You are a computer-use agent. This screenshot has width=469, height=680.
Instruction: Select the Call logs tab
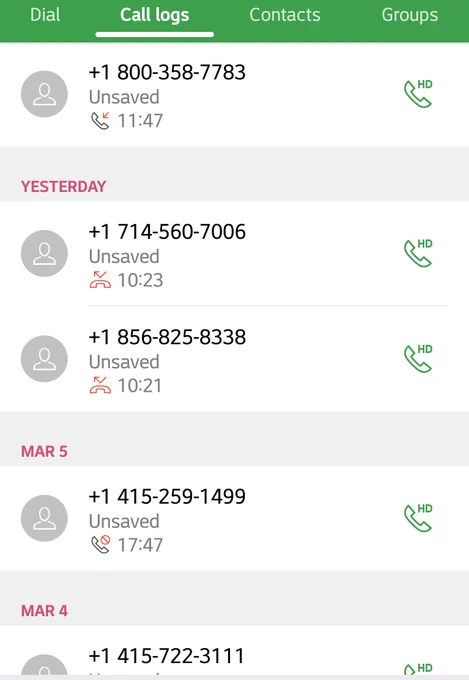coord(154,15)
